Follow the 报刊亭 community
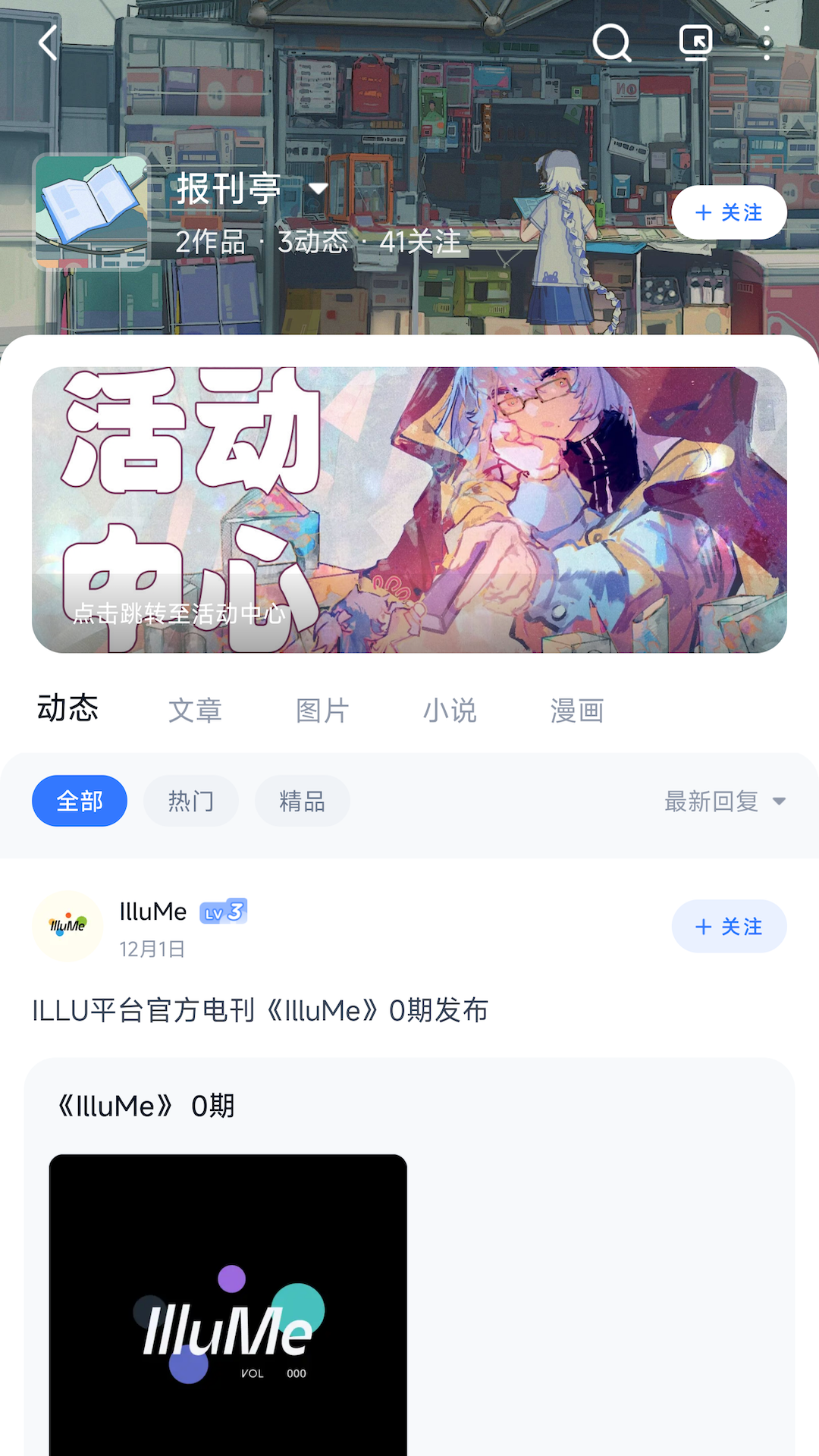 point(729,212)
